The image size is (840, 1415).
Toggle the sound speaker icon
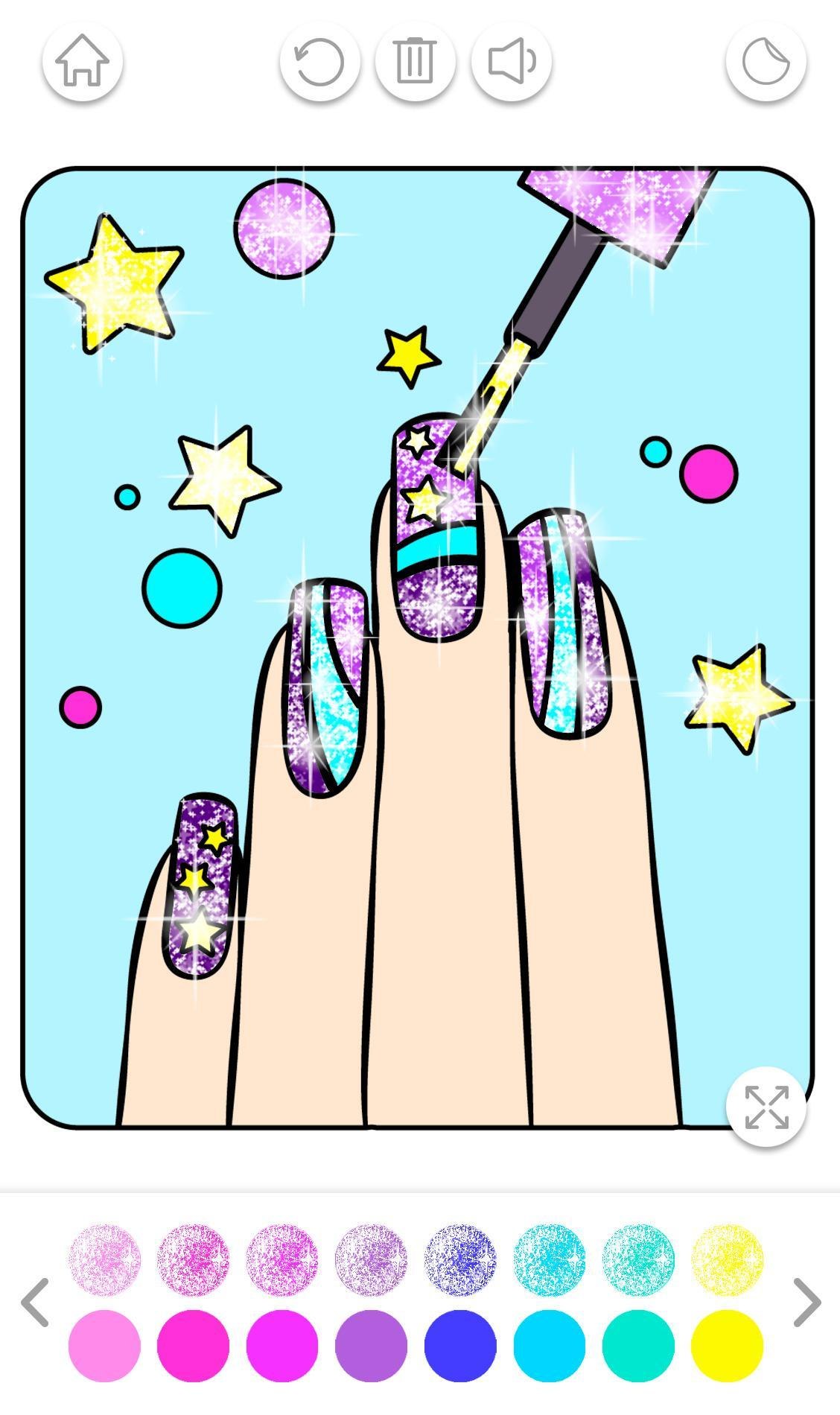click(x=511, y=61)
